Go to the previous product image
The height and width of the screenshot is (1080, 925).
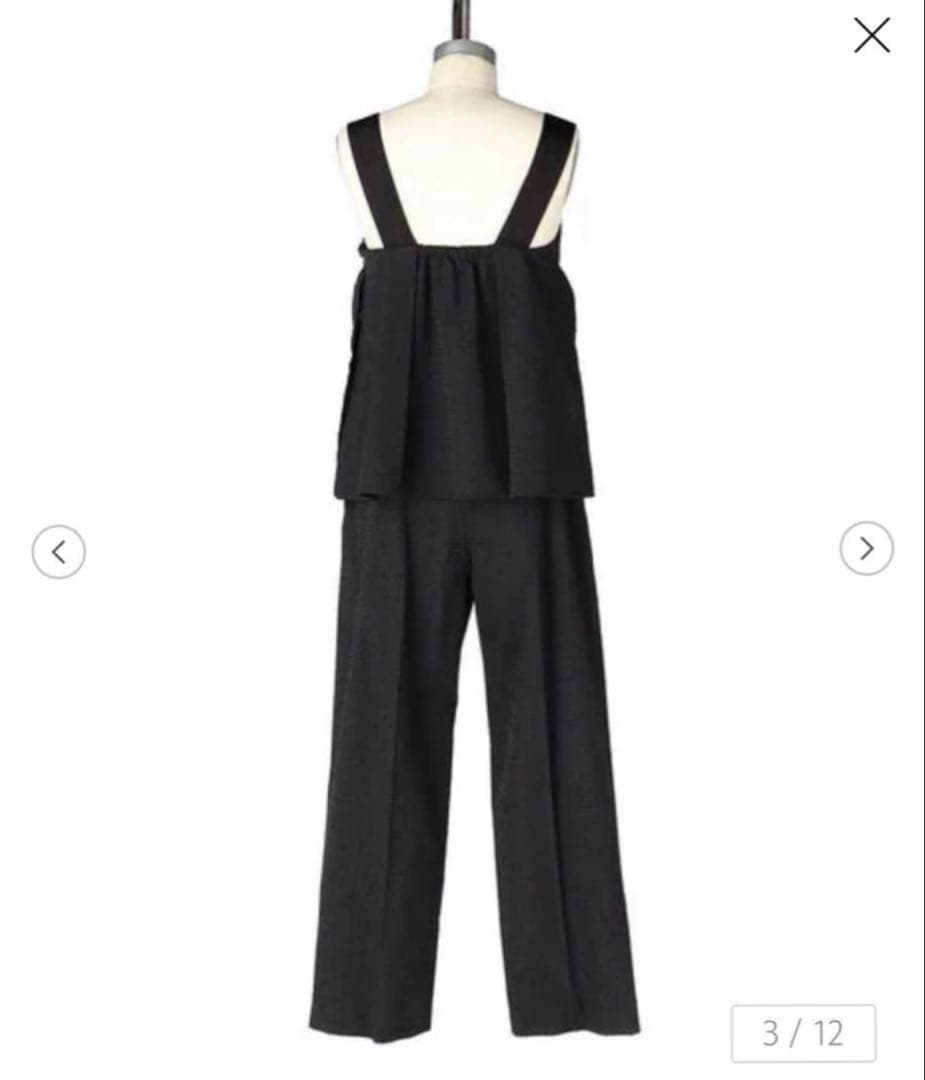click(59, 551)
